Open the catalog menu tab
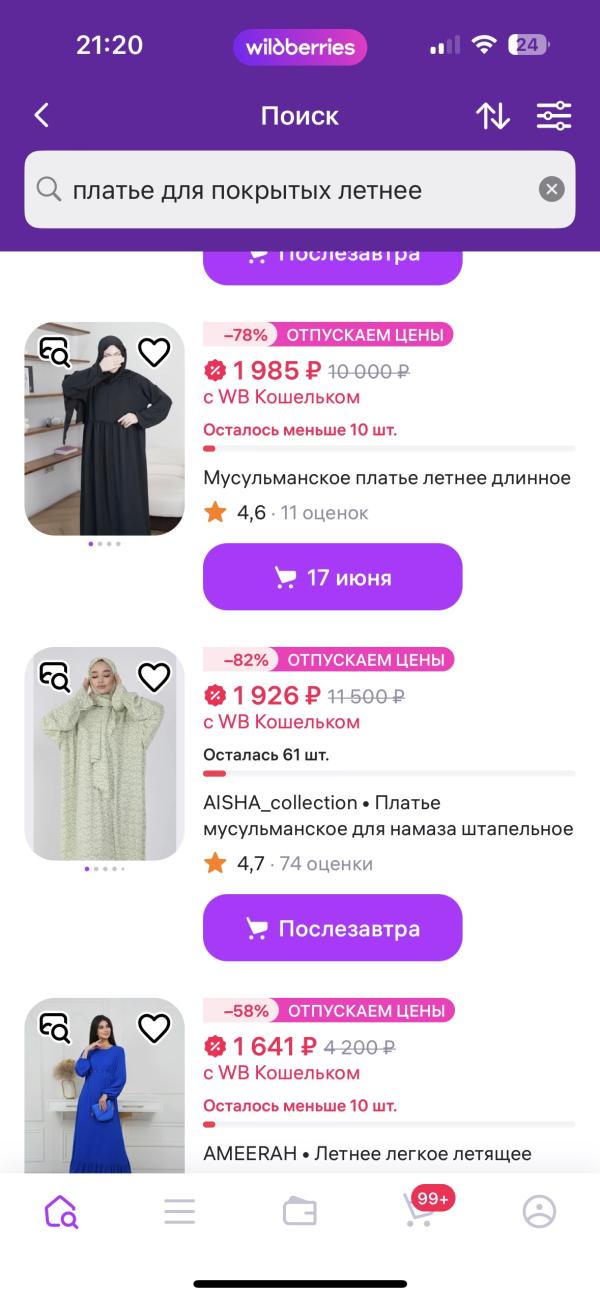Screen dimensions: 600x1300 pos(180,1212)
